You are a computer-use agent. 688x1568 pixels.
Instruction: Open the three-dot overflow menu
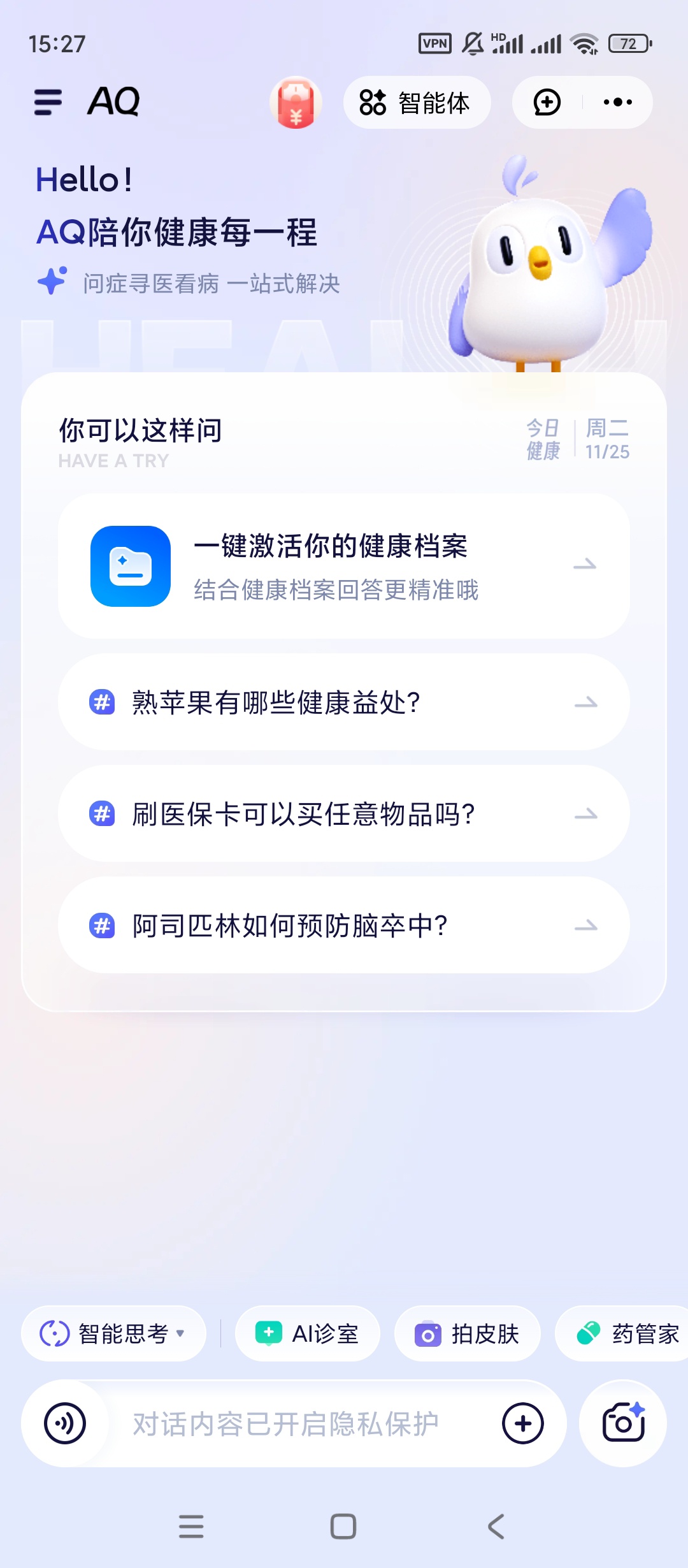click(x=617, y=103)
